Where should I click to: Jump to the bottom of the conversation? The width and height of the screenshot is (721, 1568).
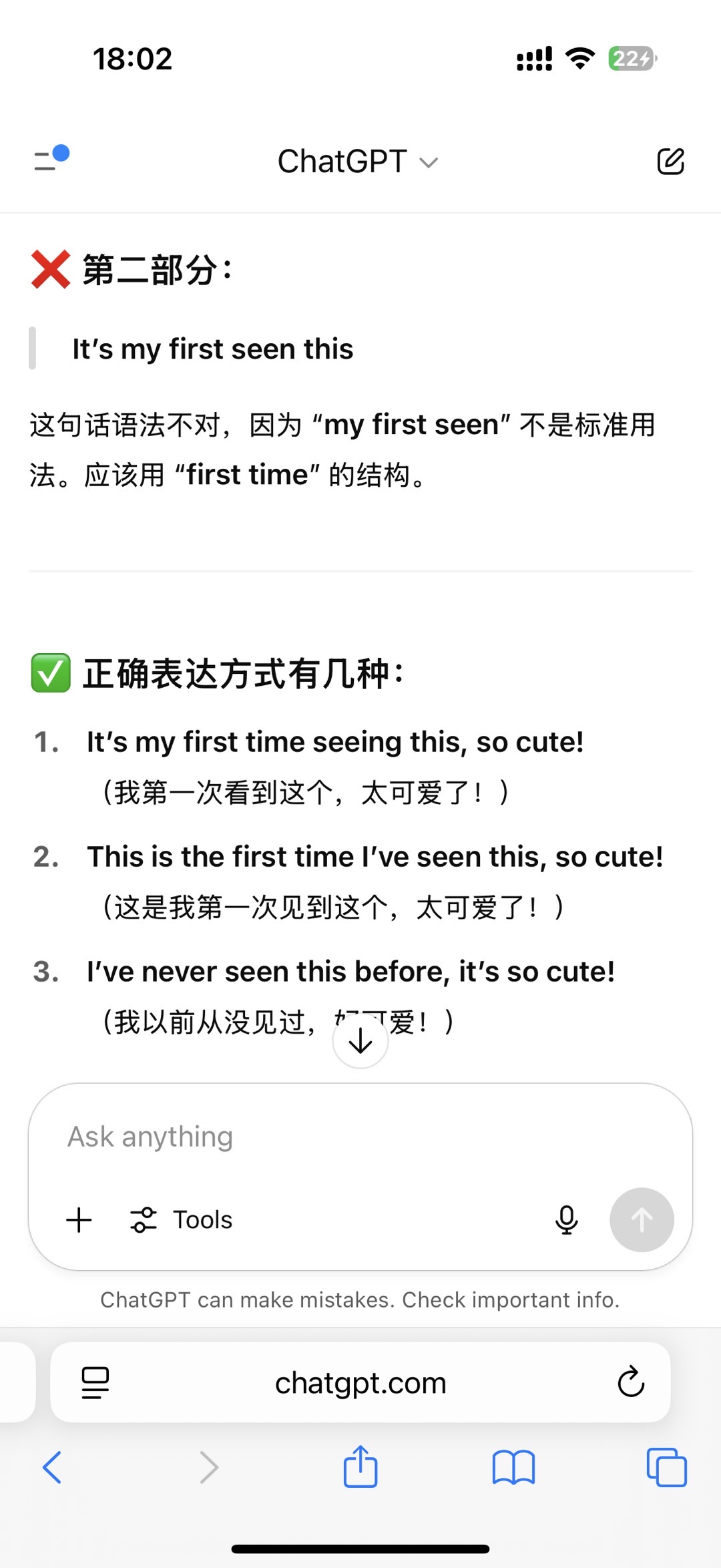360,1040
